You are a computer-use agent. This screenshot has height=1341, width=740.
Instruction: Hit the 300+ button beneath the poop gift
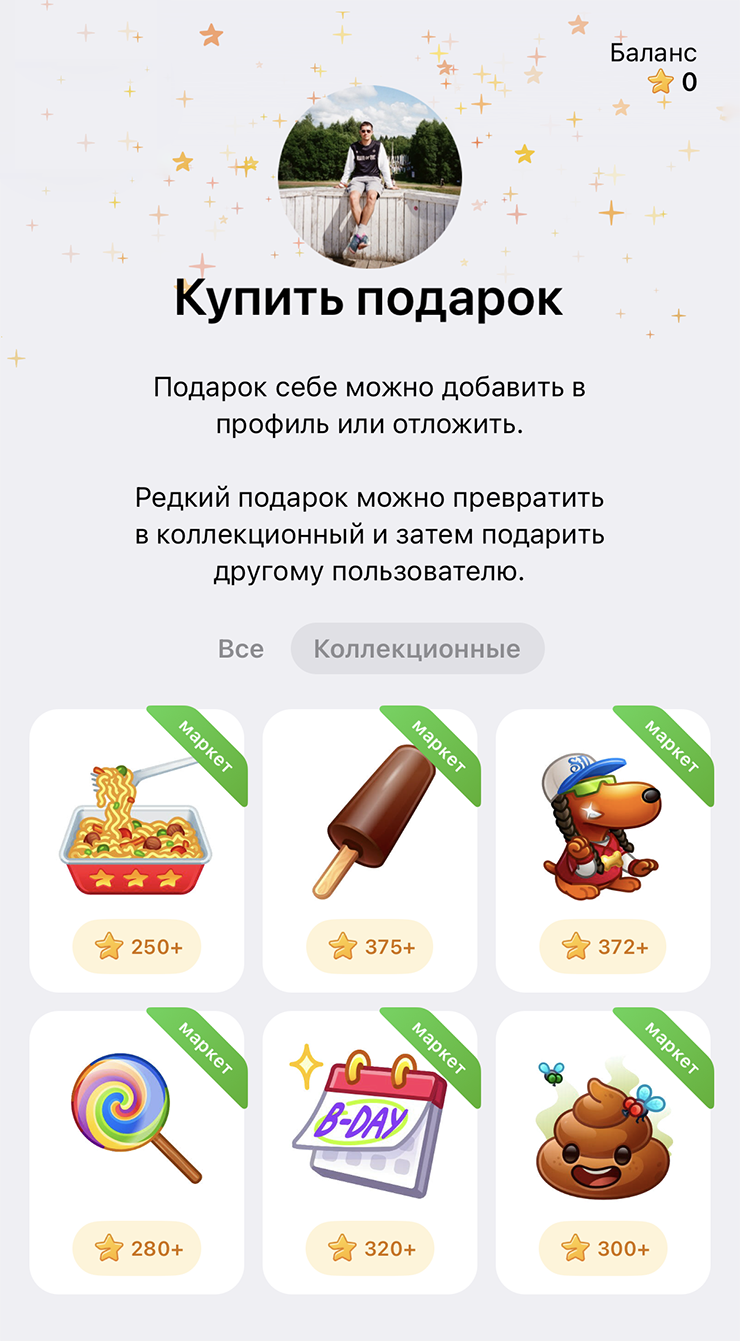pyautogui.click(x=602, y=1247)
